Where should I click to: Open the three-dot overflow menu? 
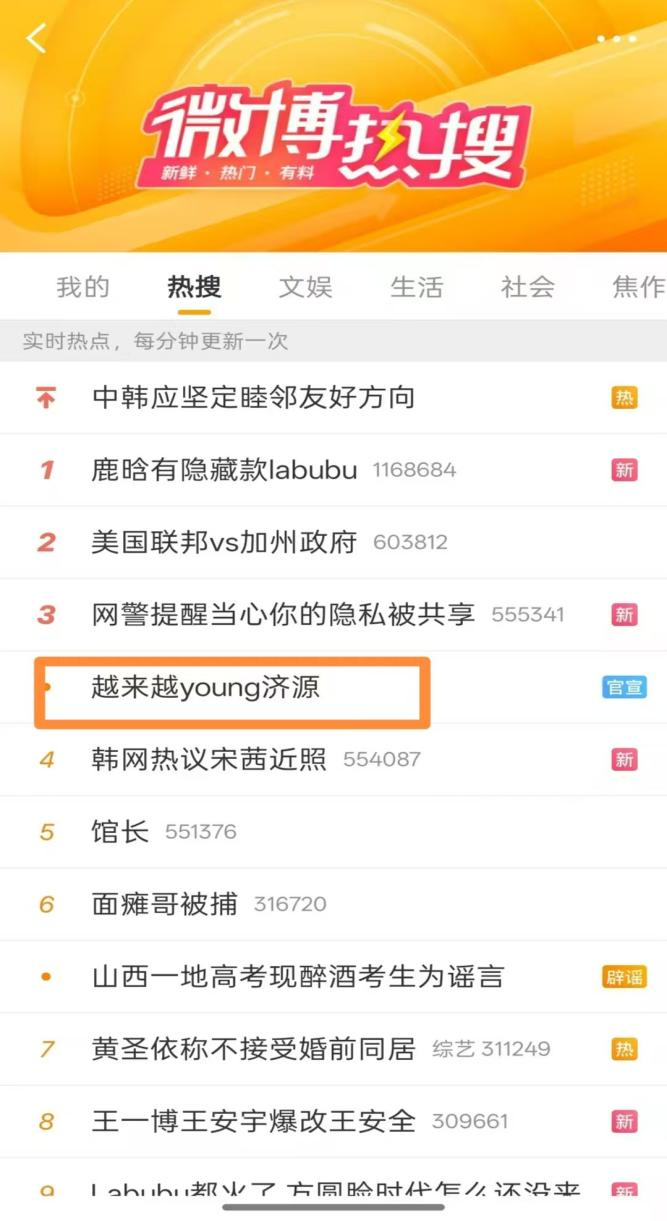click(x=617, y=39)
